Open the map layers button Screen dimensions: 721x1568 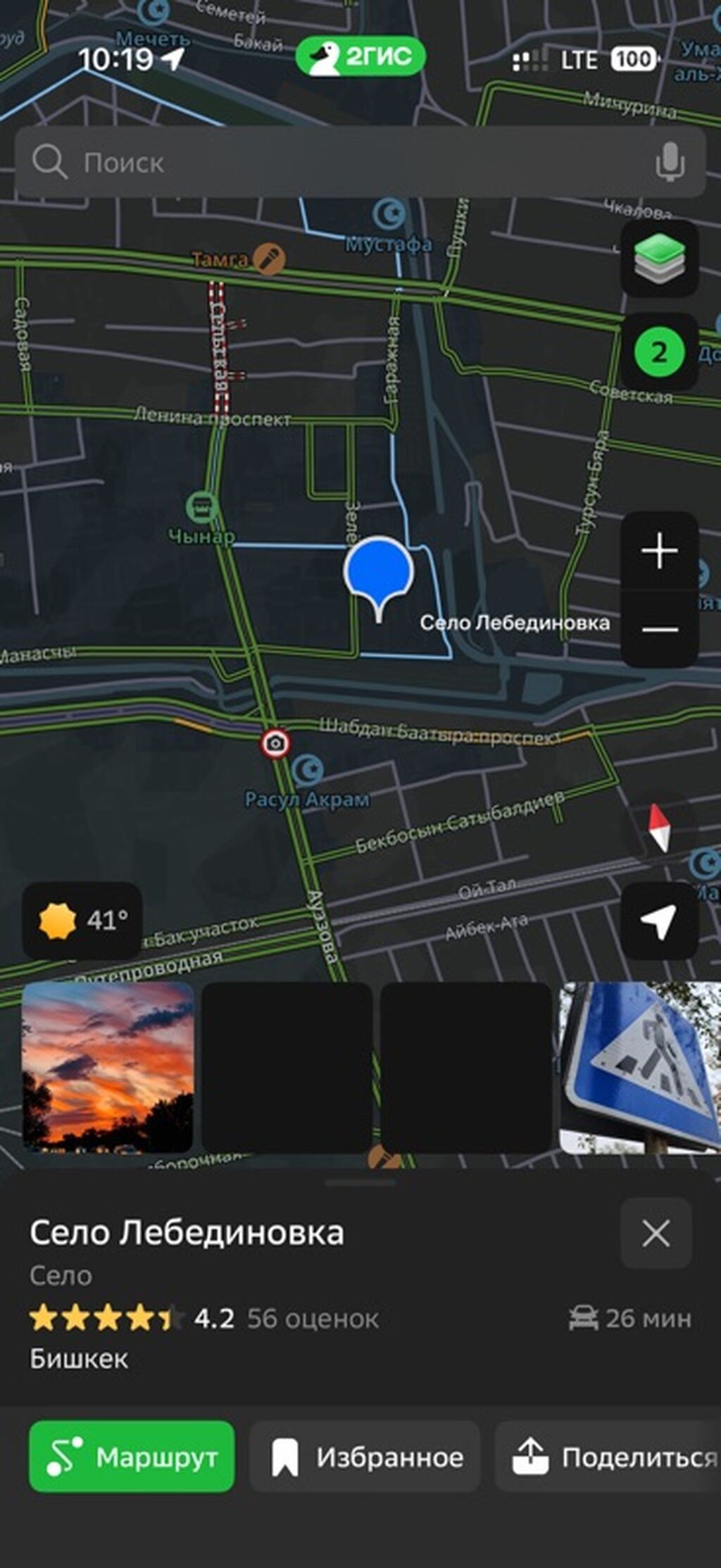tap(659, 259)
